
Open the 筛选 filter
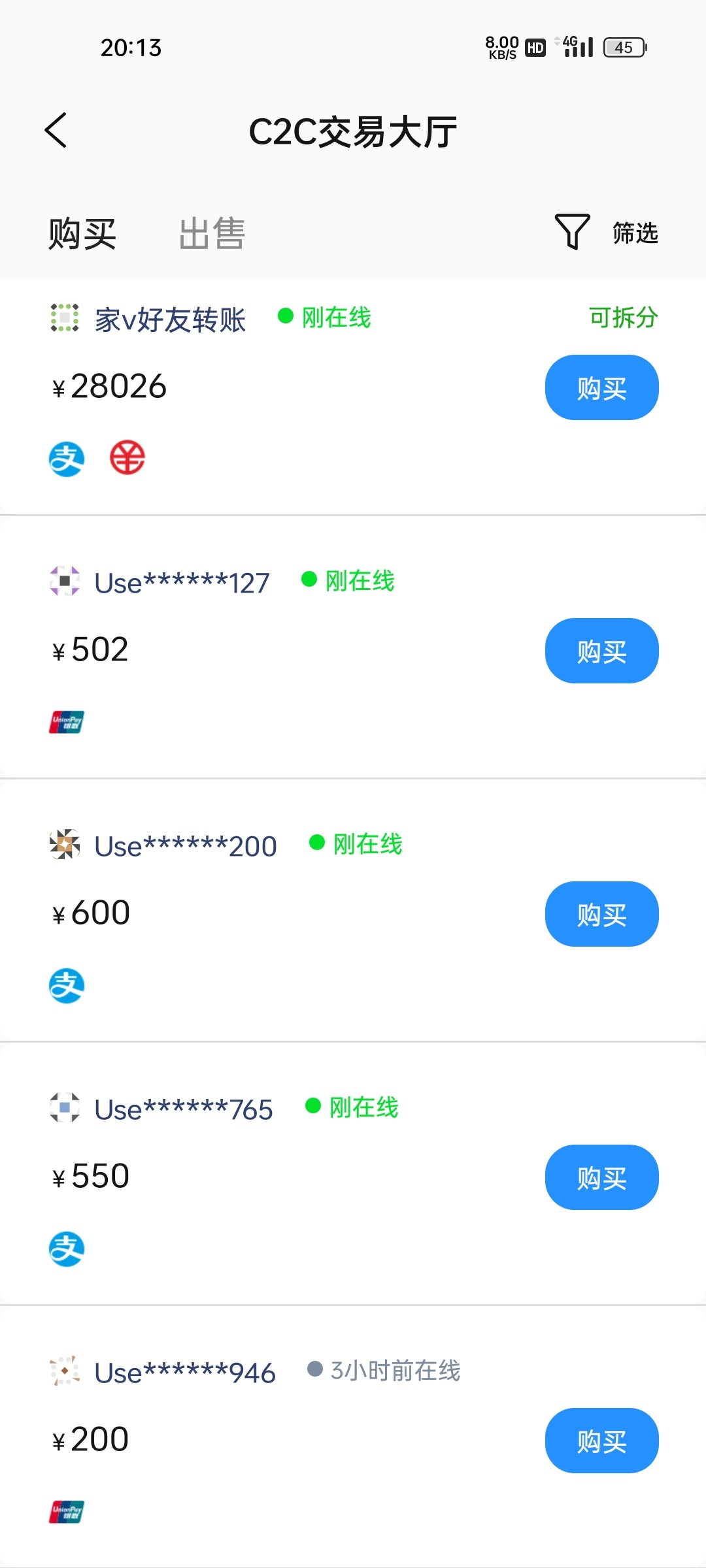(606, 232)
